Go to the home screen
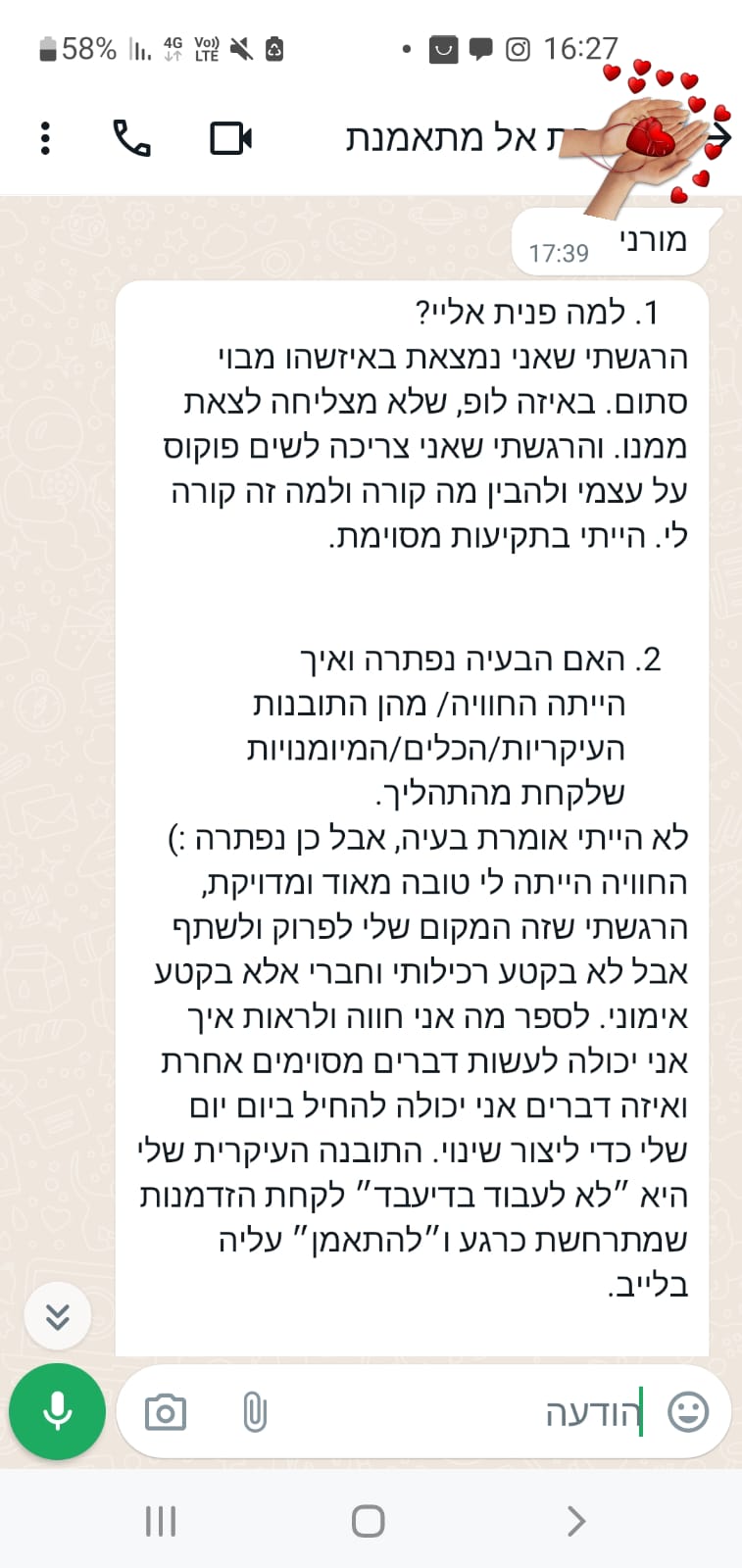 pyautogui.click(x=369, y=1521)
